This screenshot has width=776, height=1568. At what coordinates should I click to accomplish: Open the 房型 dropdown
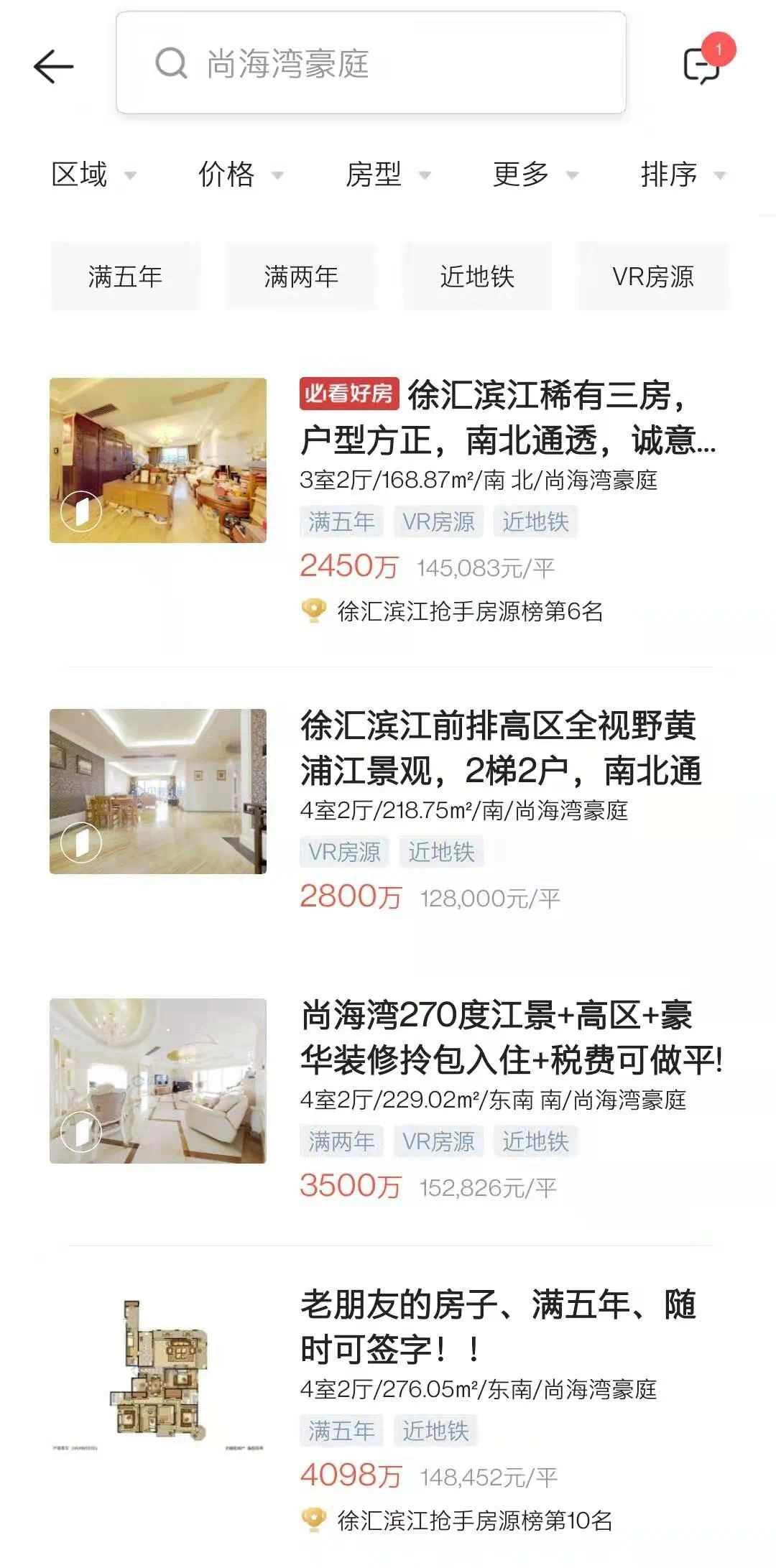(x=387, y=175)
